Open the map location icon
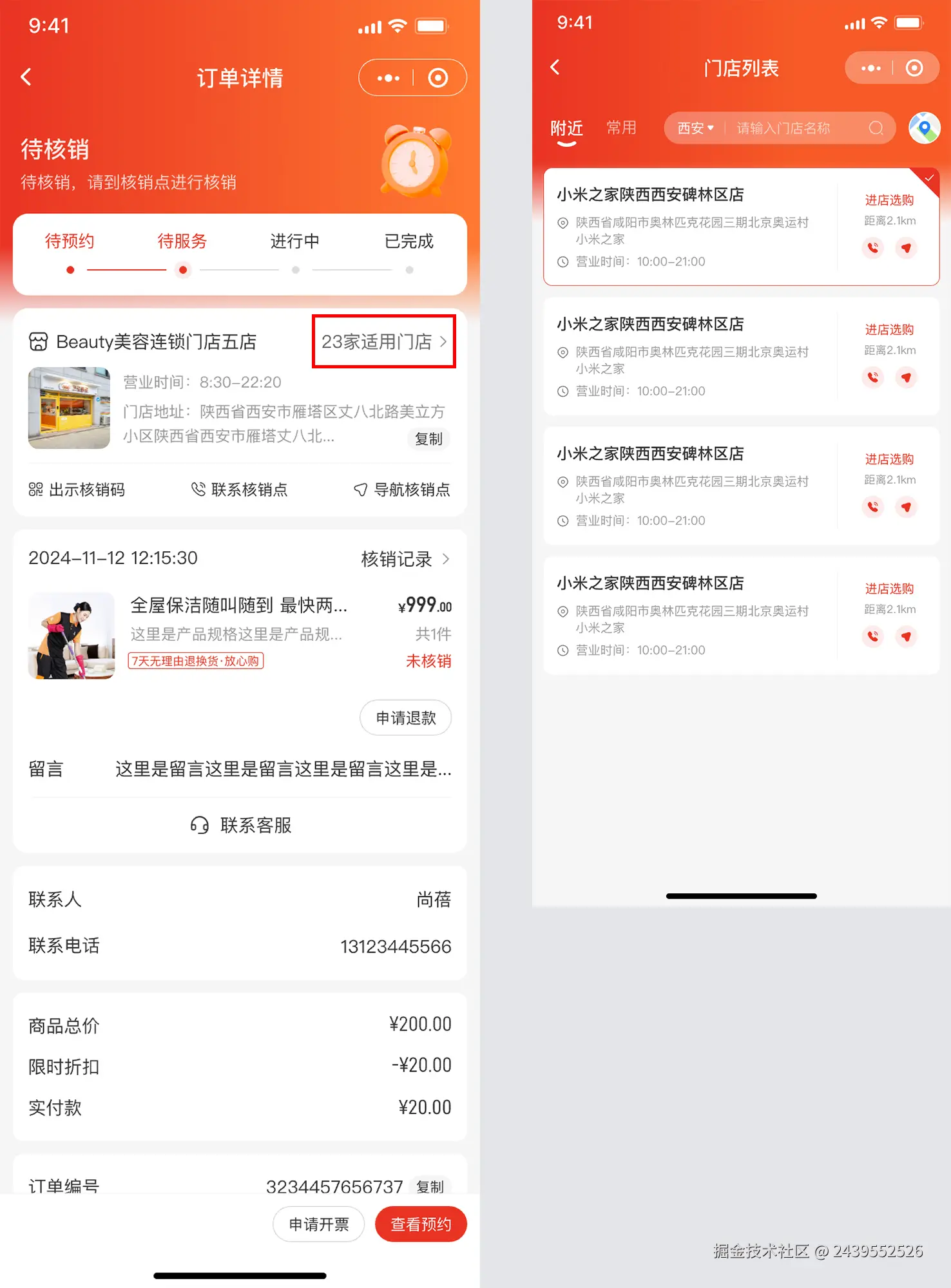 (x=924, y=128)
